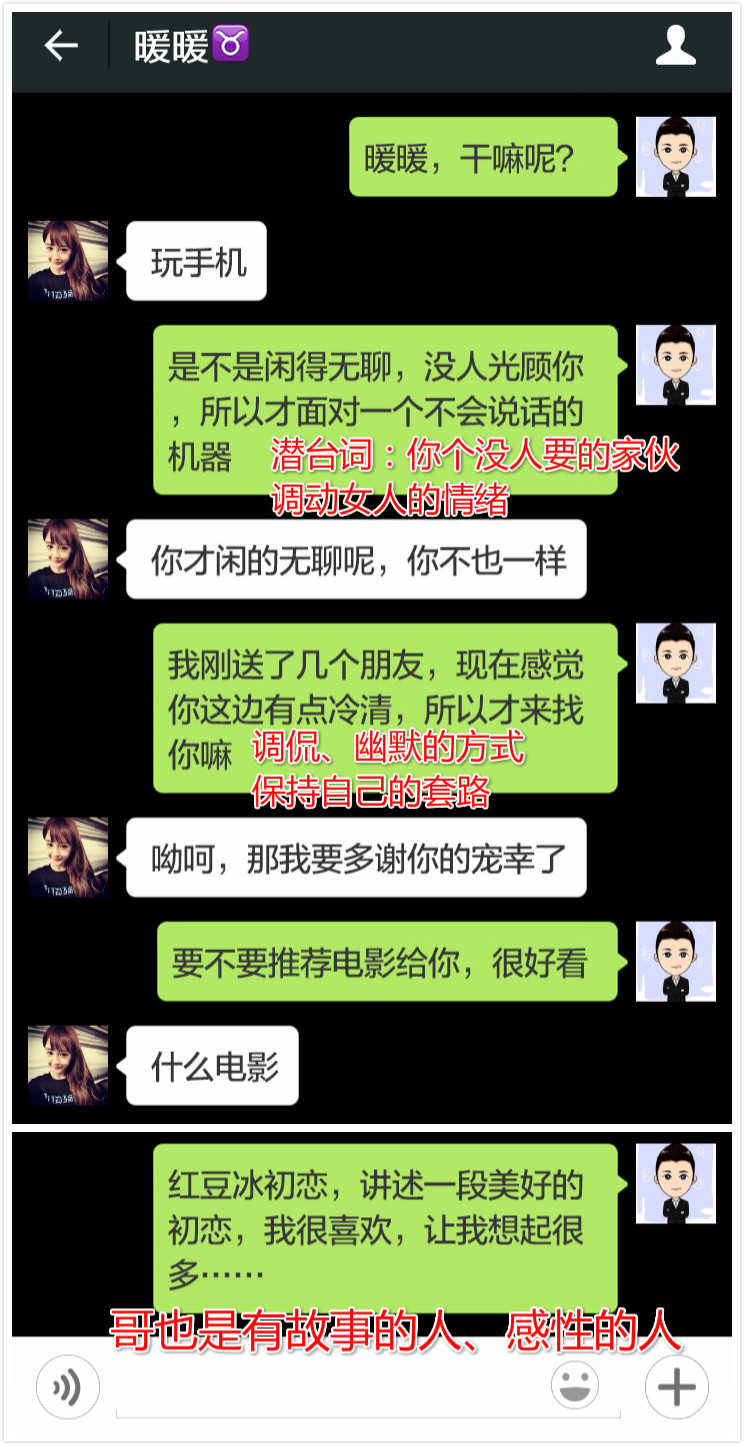744x1446 pixels.
Task: Open the emoji picker
Action: [x=576, y=1387]
